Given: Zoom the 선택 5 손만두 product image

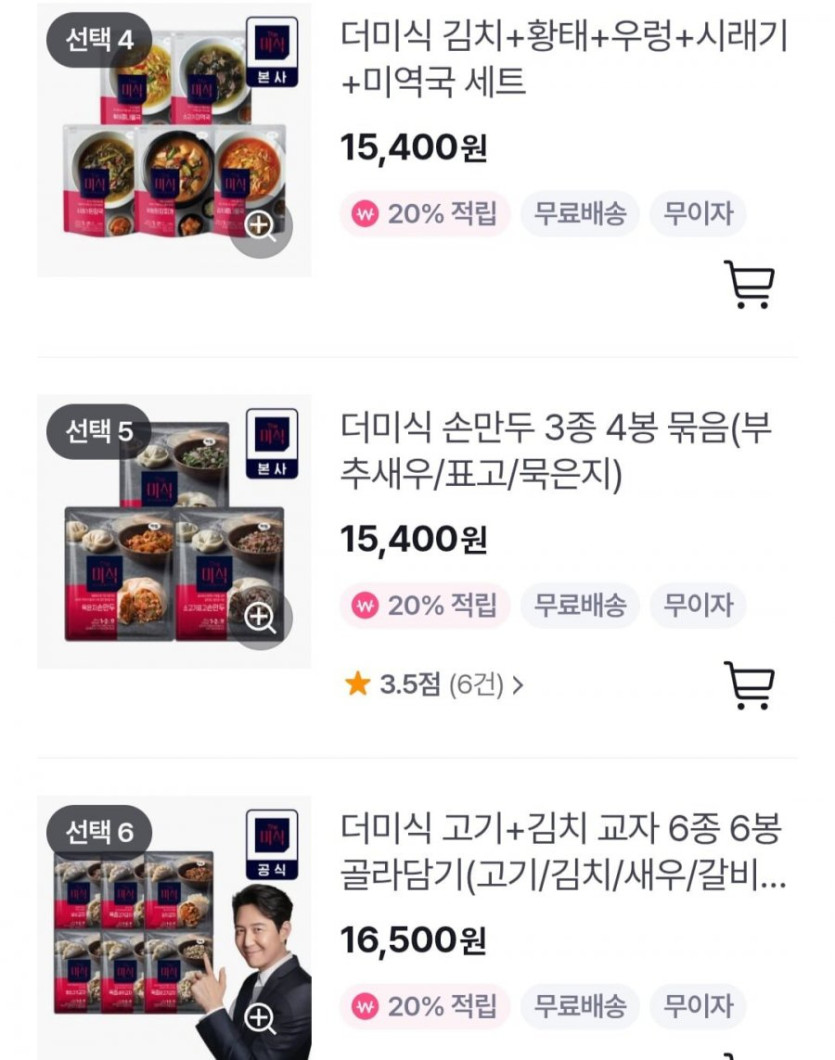Looking at the screenshot, I should 261,619.
